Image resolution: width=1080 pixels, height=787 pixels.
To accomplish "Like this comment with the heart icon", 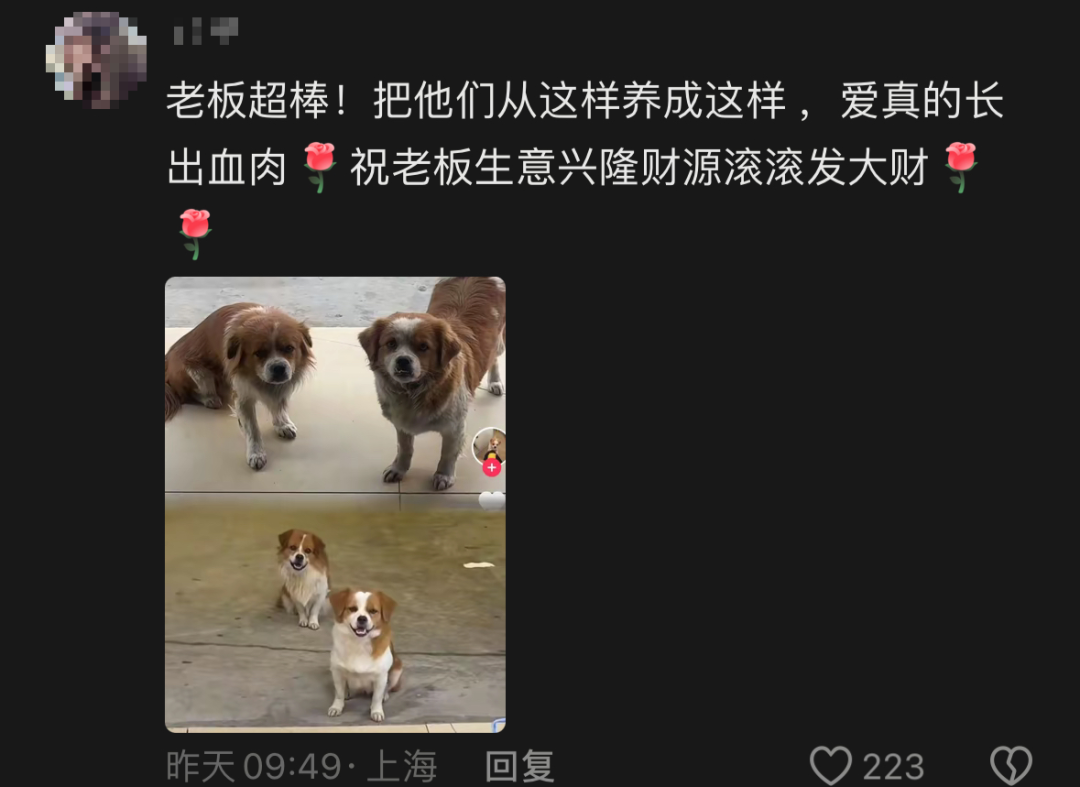I will [830, 766].
